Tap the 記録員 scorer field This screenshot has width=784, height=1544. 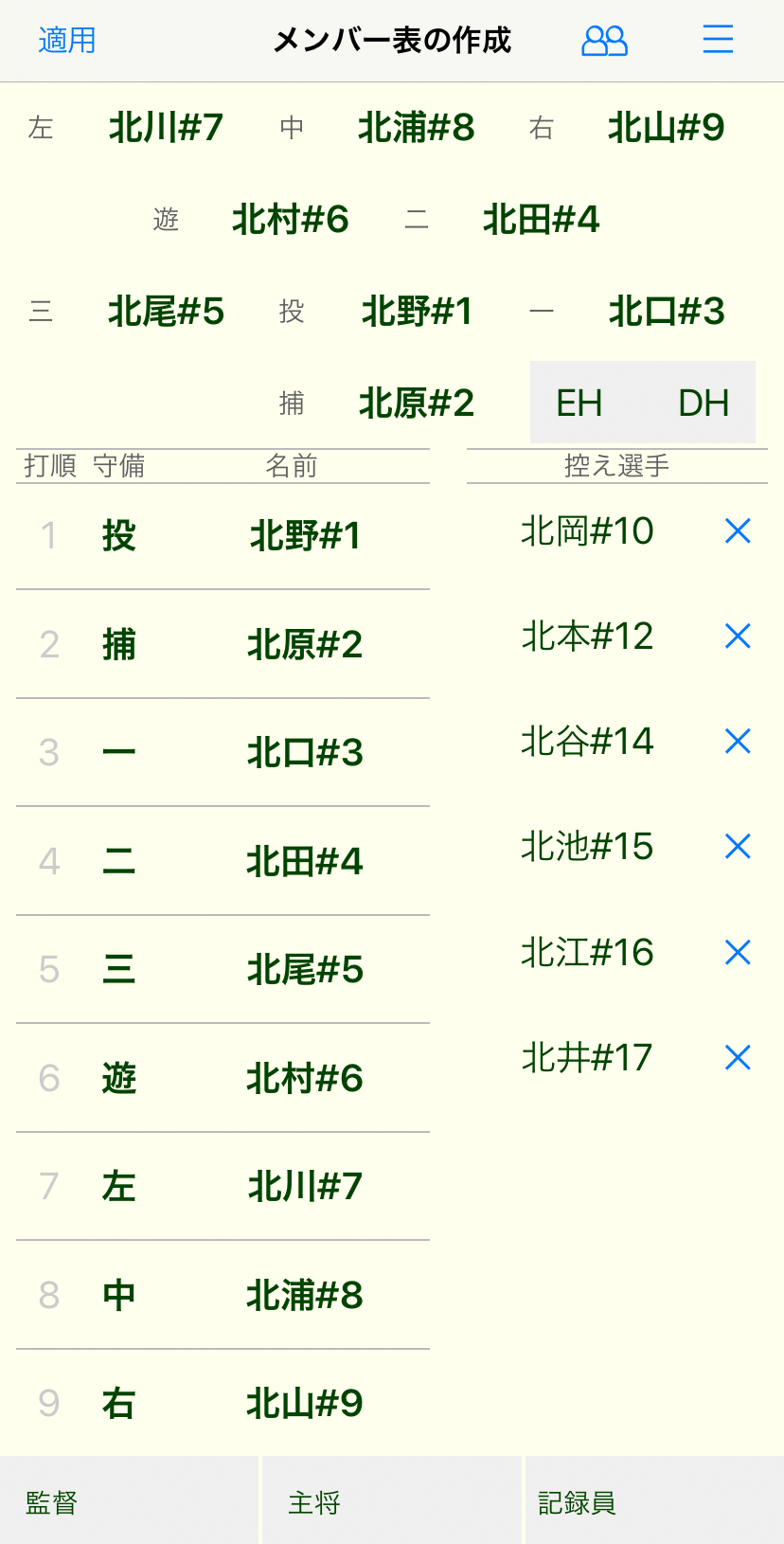coord(655,1502)
